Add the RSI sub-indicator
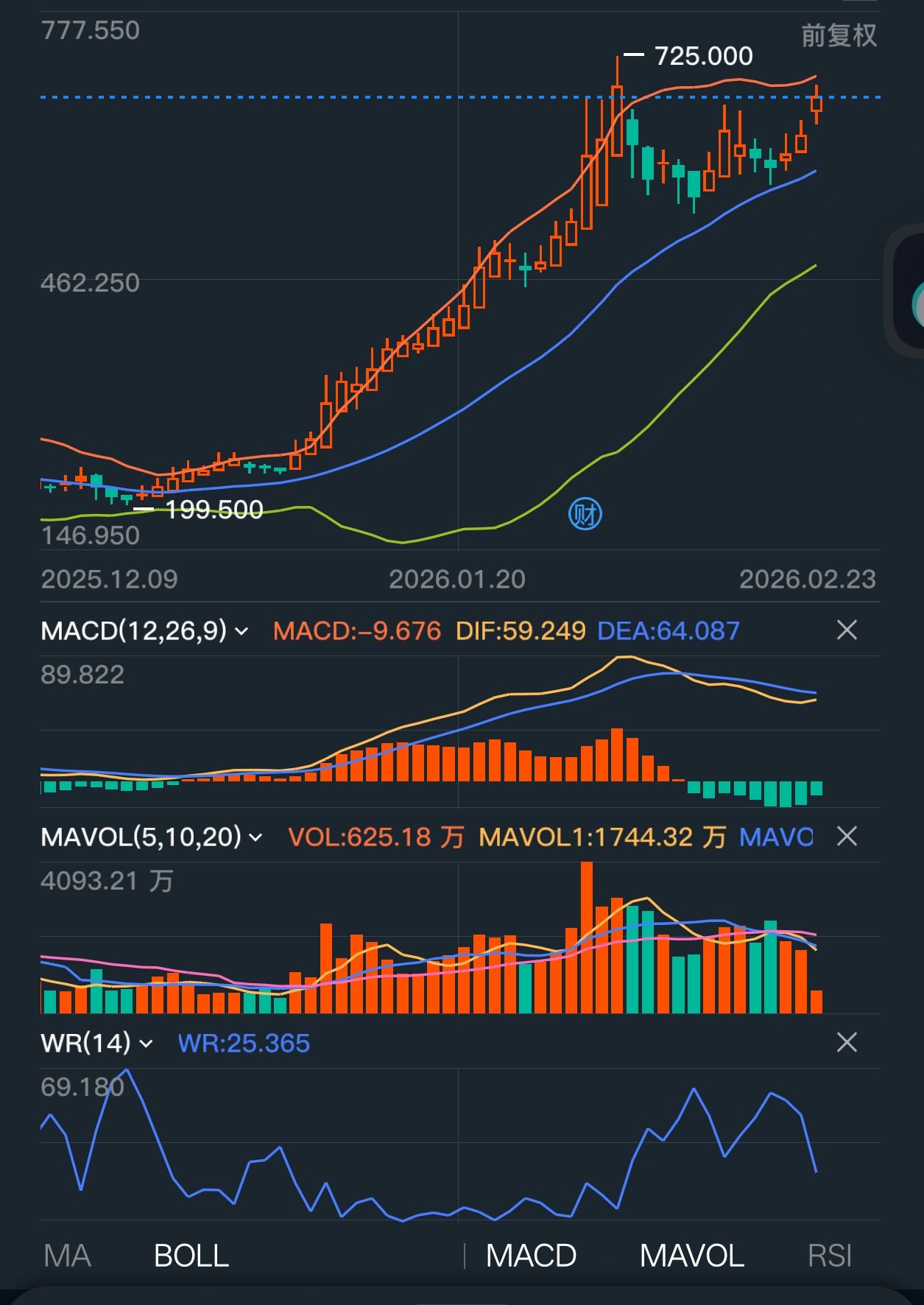924x1305 pixels. coord(829,1256)
